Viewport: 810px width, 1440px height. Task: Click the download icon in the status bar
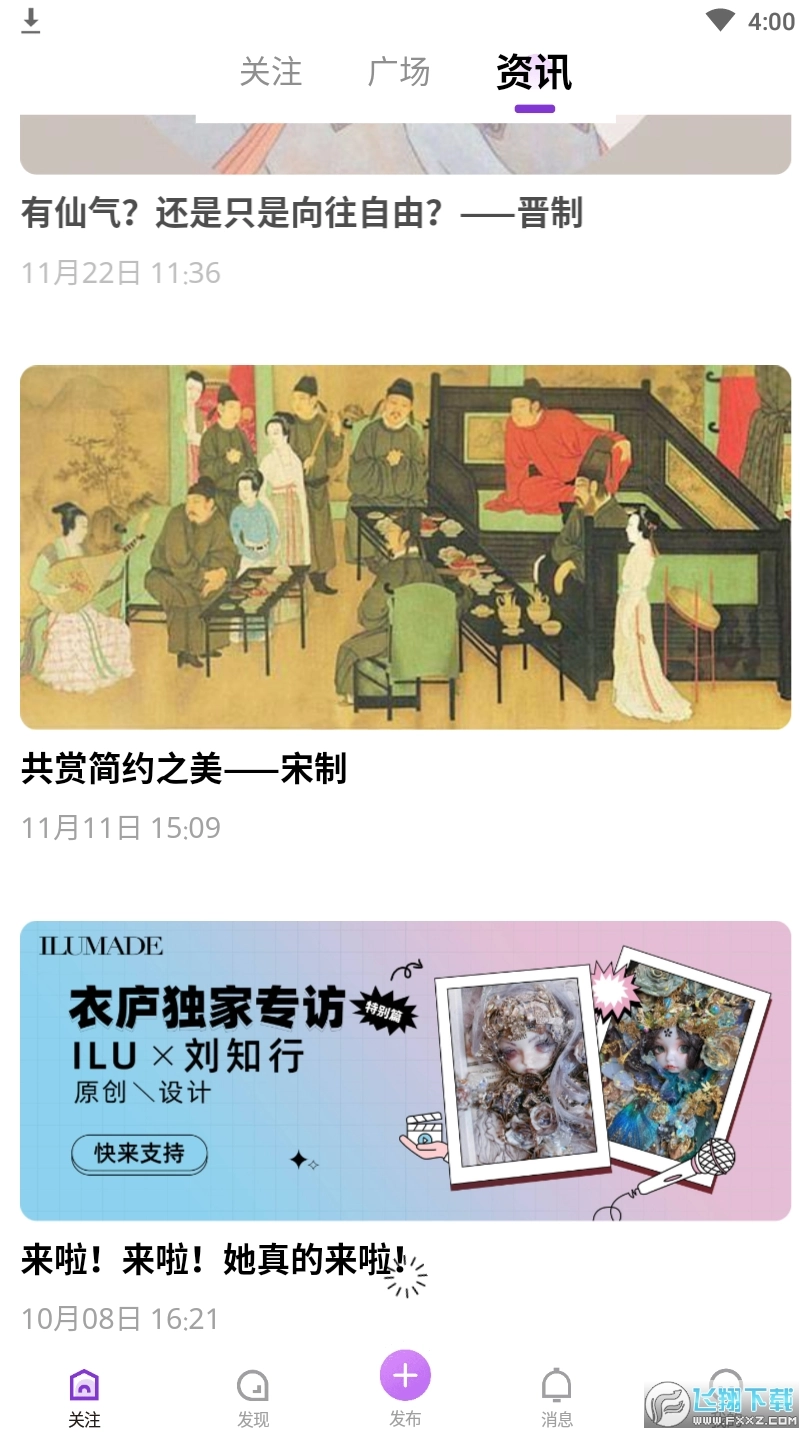coord(30,21)
